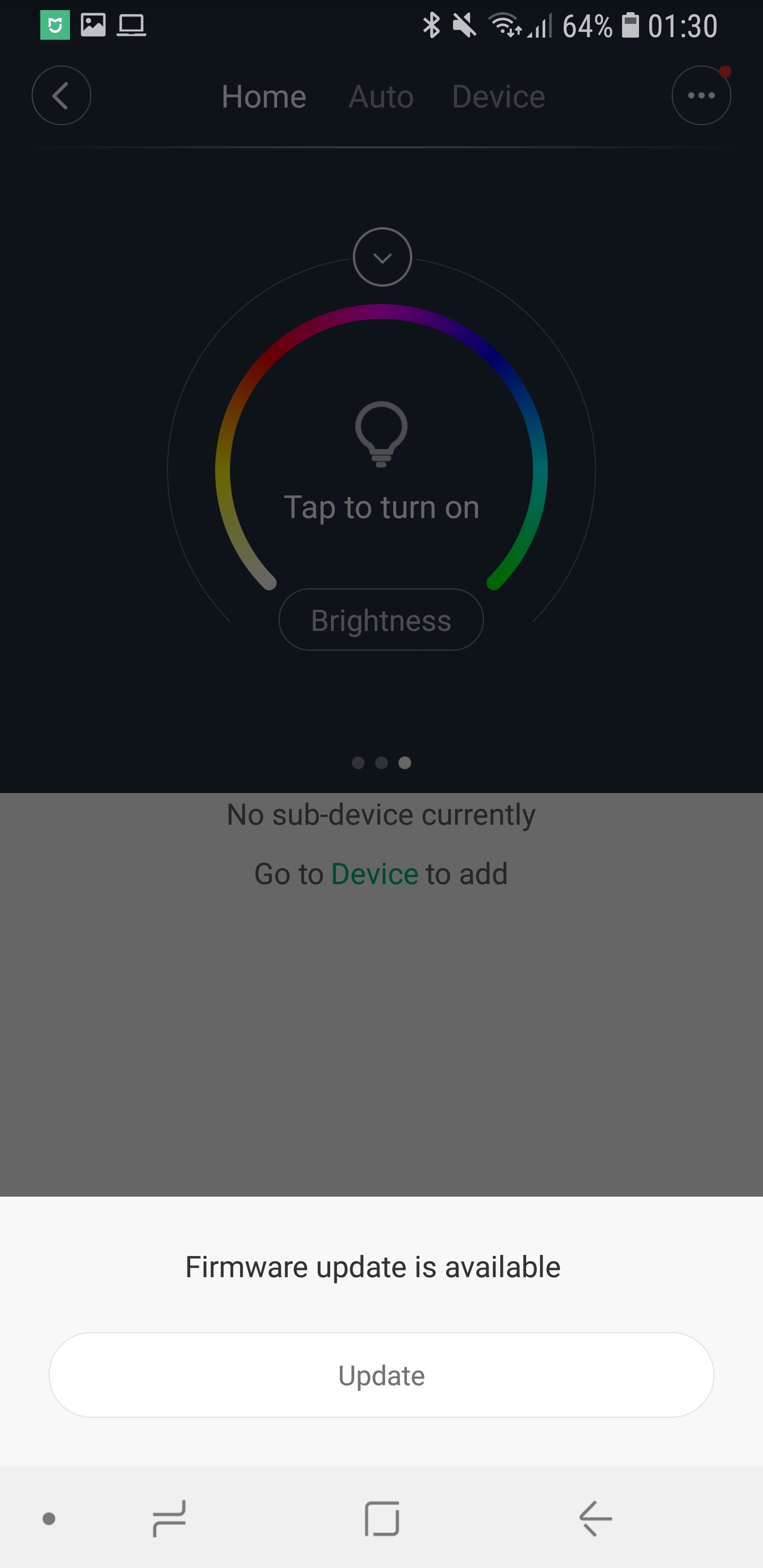Tap the bulb to turn on light
Viewport: 763px width, 1568px height.
(x=381, y=434)
